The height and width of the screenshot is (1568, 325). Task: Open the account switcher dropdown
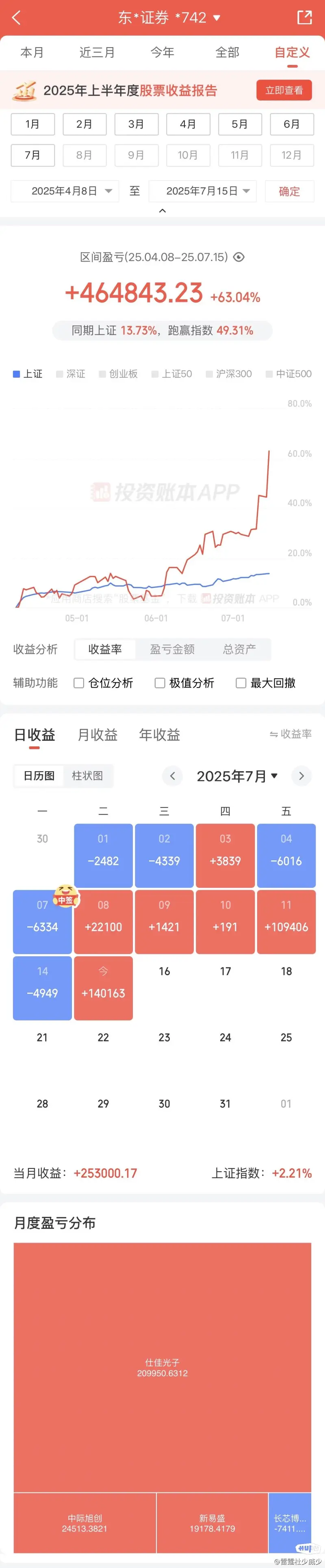(216, 18)
